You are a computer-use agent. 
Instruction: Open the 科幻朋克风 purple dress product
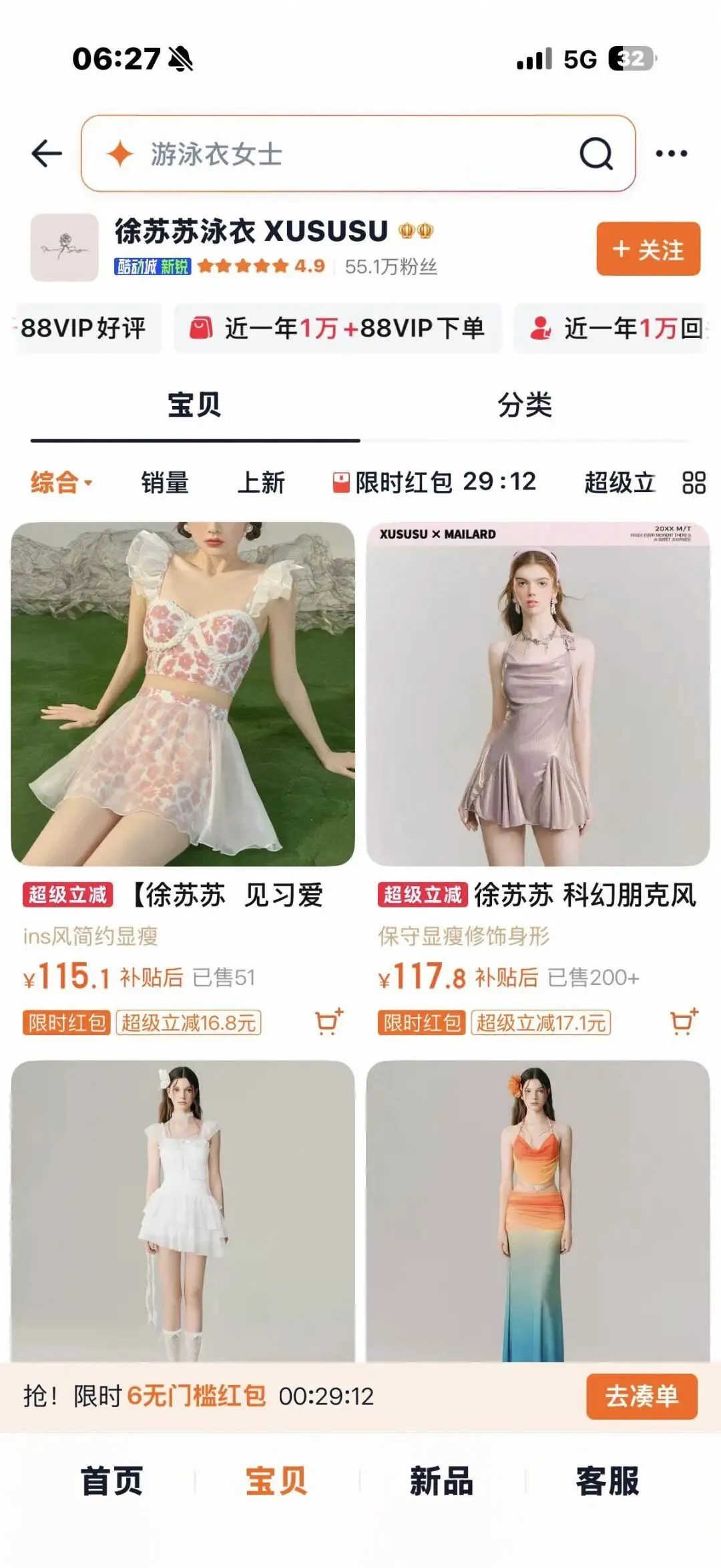pos(537,693)
